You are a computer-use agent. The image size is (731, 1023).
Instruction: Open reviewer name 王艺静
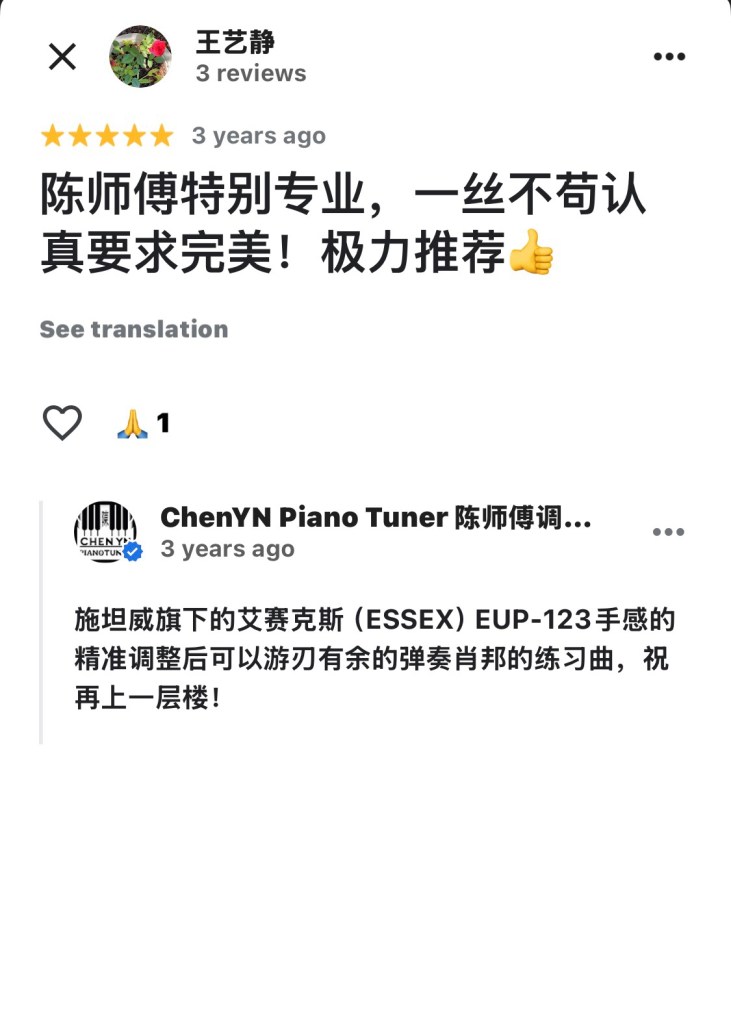(x=236, y=43)
